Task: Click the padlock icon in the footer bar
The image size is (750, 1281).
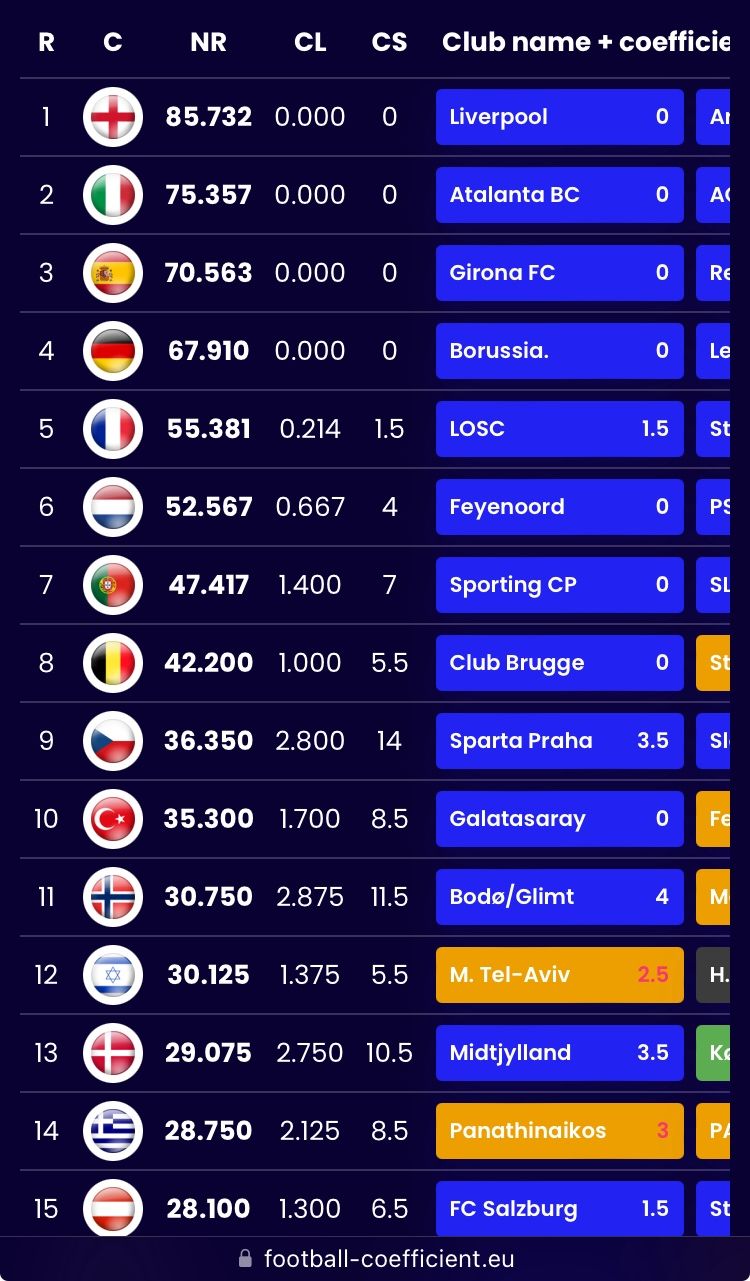Action: 245,1259
